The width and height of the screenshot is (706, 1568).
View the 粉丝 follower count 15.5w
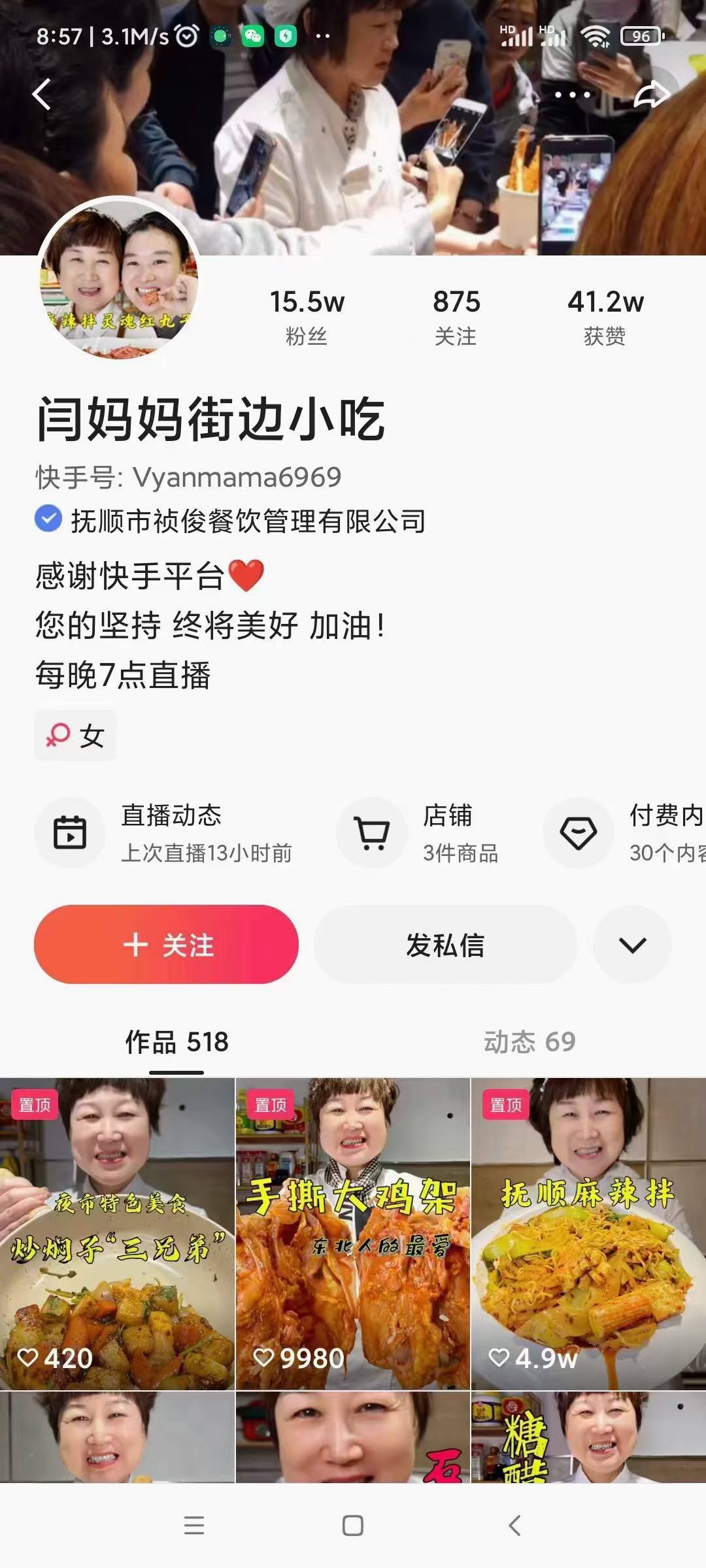[x=307, y=316]
